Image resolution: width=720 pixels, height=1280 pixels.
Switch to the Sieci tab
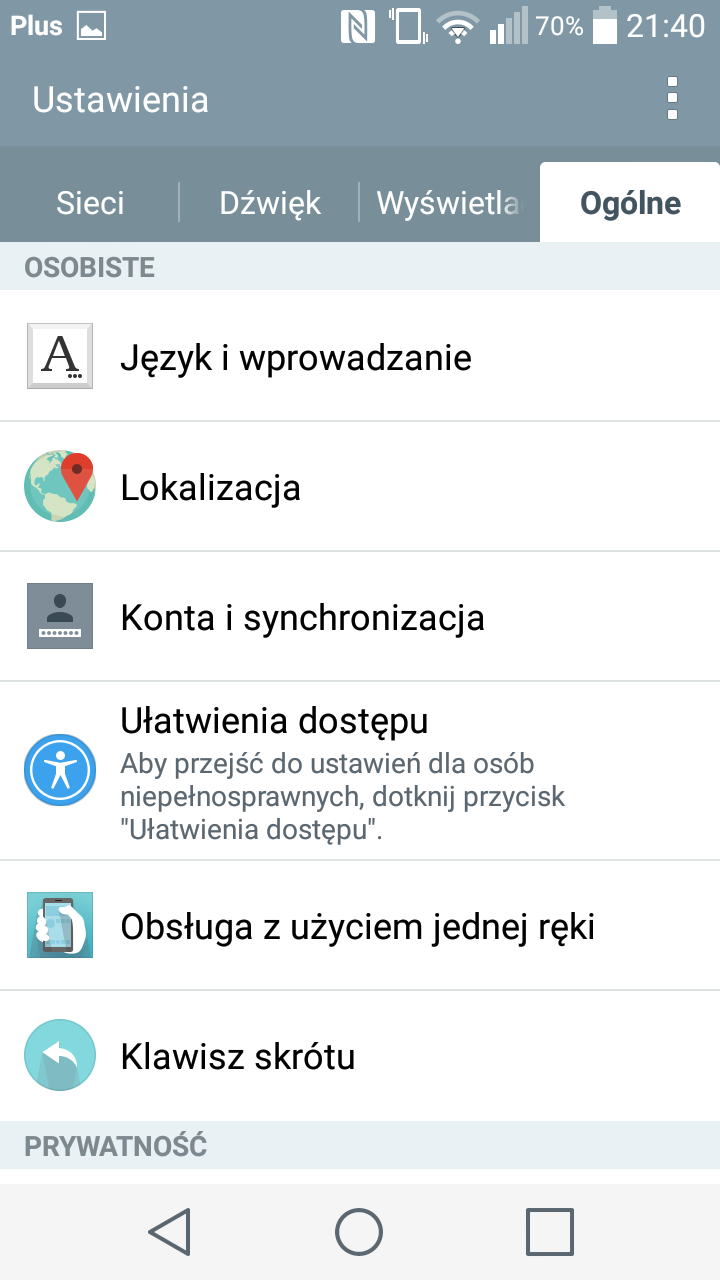coord(90,203)
